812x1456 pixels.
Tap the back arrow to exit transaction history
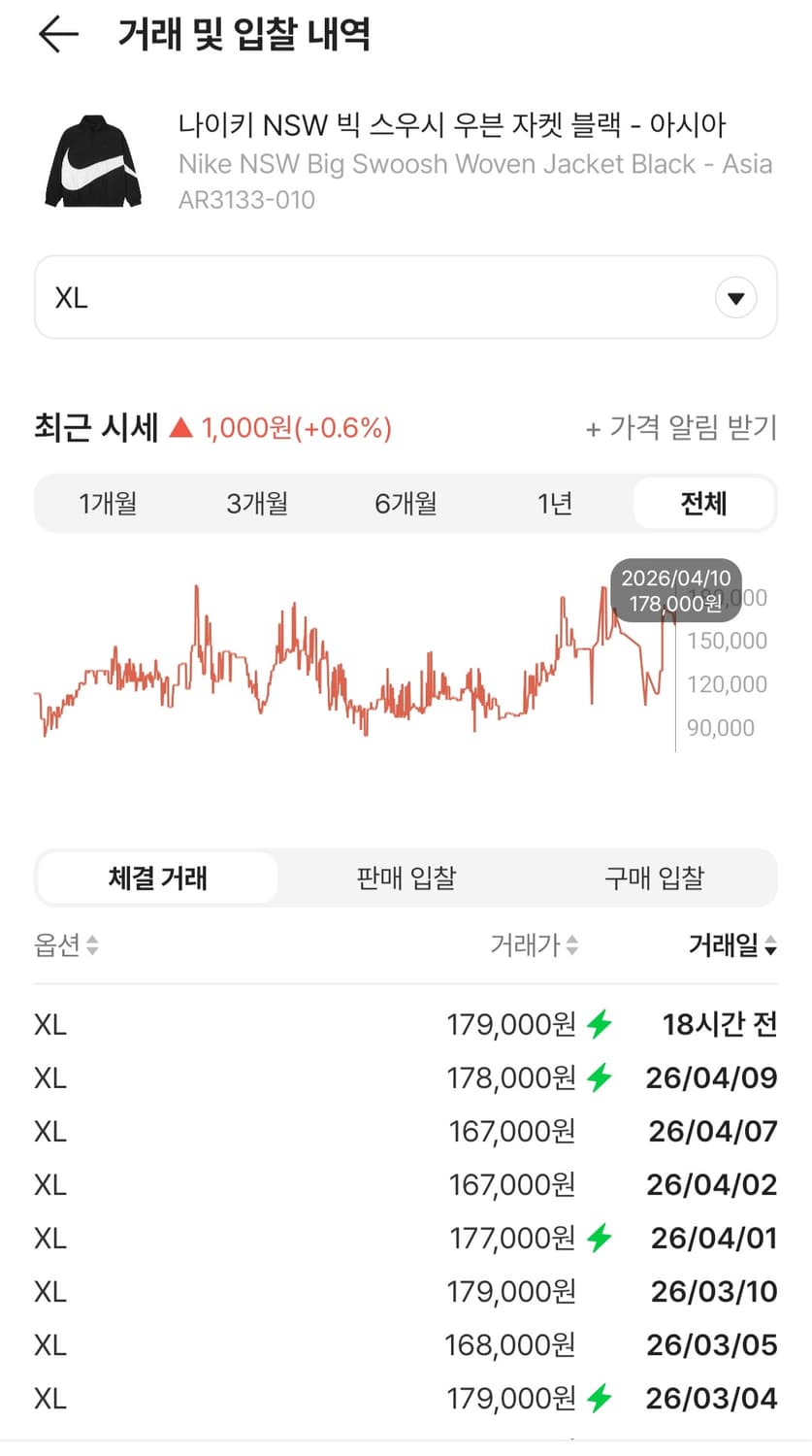click(57, 34)
